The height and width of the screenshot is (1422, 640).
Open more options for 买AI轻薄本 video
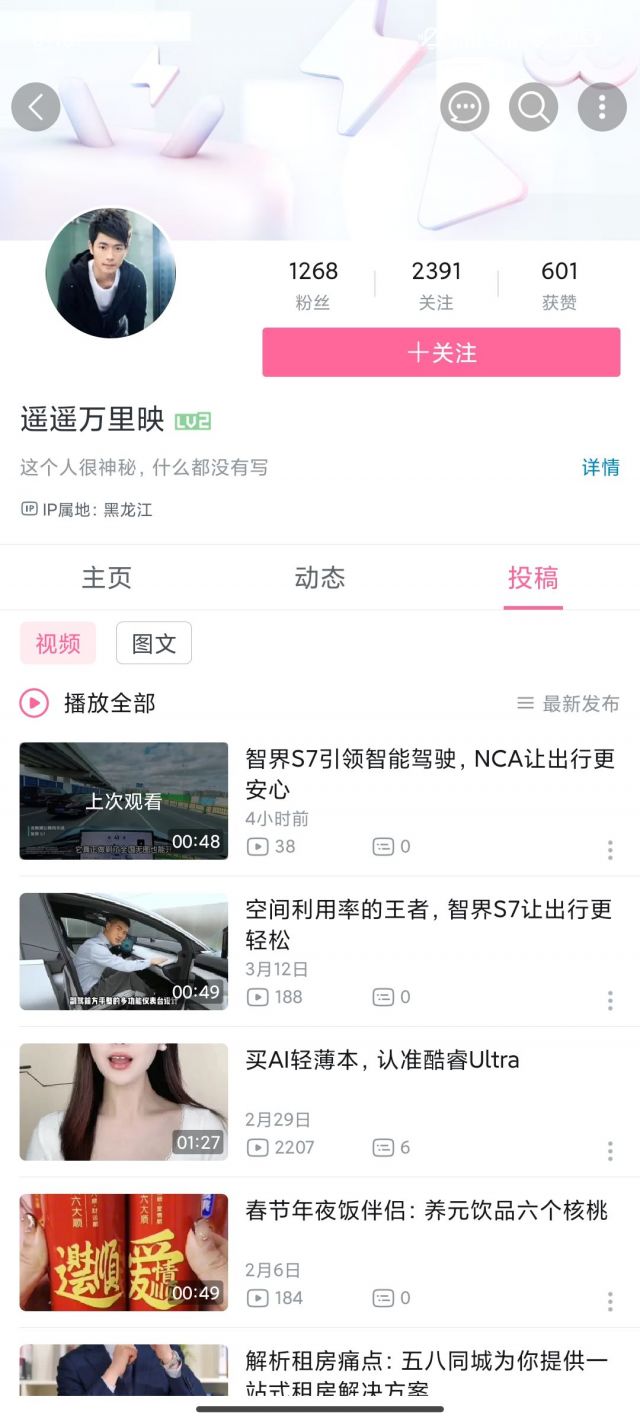(x=610, y=1151)
